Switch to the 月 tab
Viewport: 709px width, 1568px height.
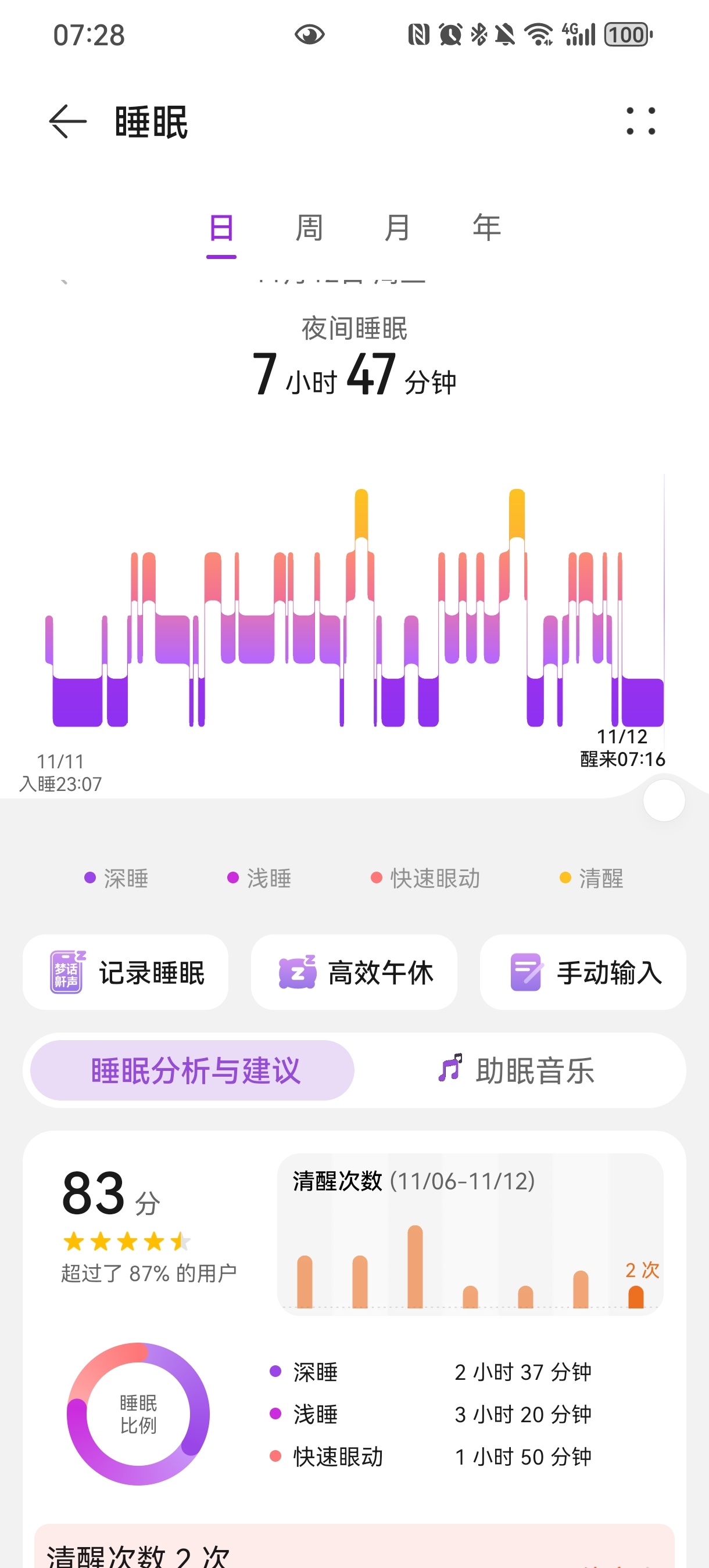tap(397, 229)
